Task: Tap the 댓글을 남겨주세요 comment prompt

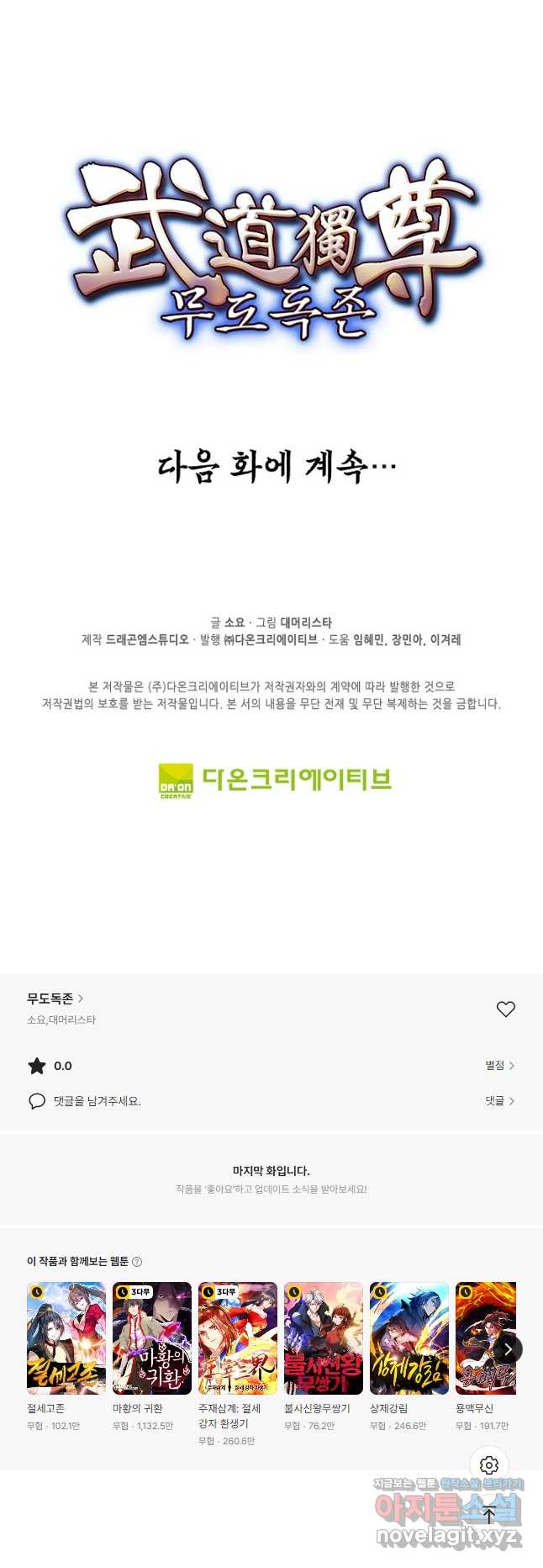Action: [97, 1101]
